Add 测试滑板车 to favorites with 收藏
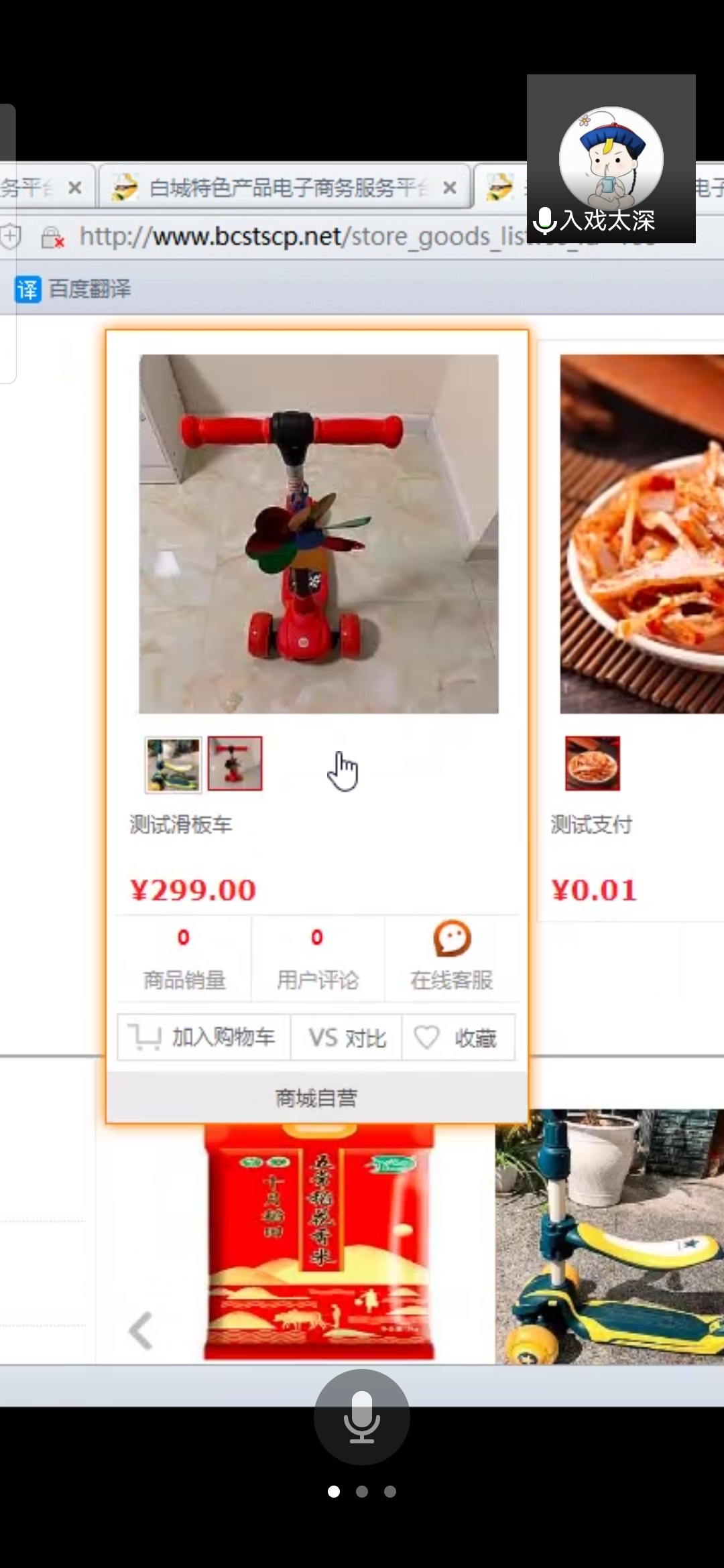Viewport: 724px width, 1568px height. 458,1037
